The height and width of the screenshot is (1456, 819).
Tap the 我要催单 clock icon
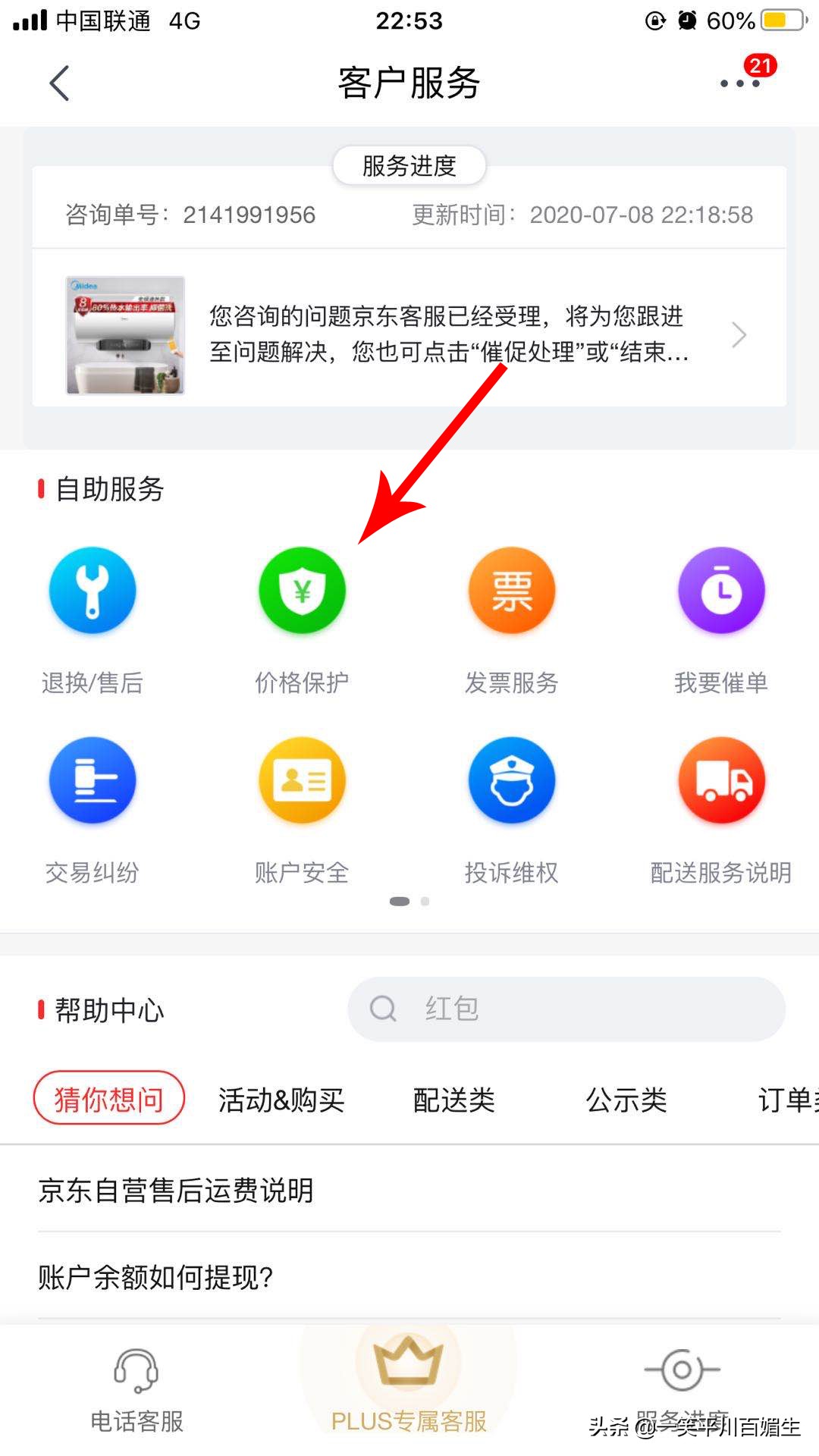(x=721, y=591)
